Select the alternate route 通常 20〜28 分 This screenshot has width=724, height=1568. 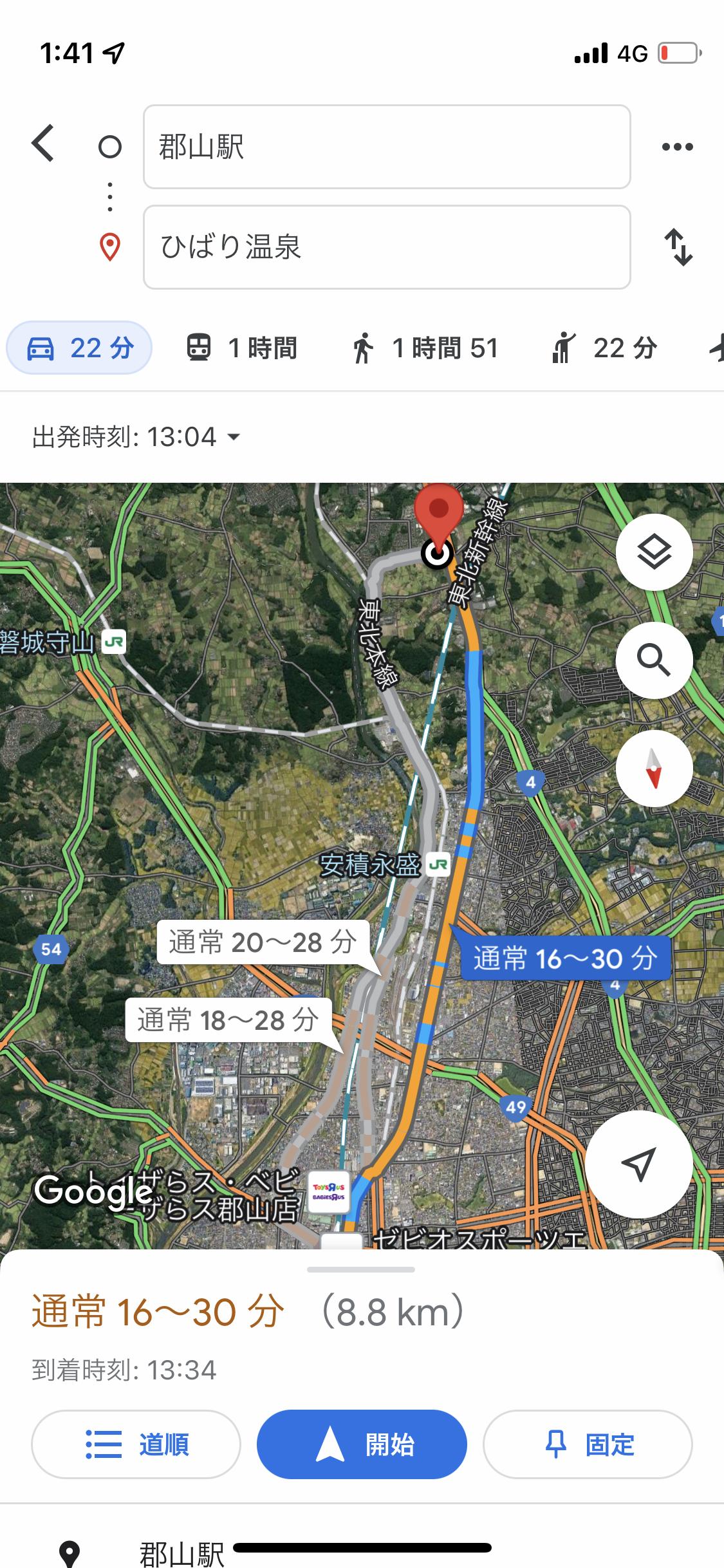tap(263, 943)
